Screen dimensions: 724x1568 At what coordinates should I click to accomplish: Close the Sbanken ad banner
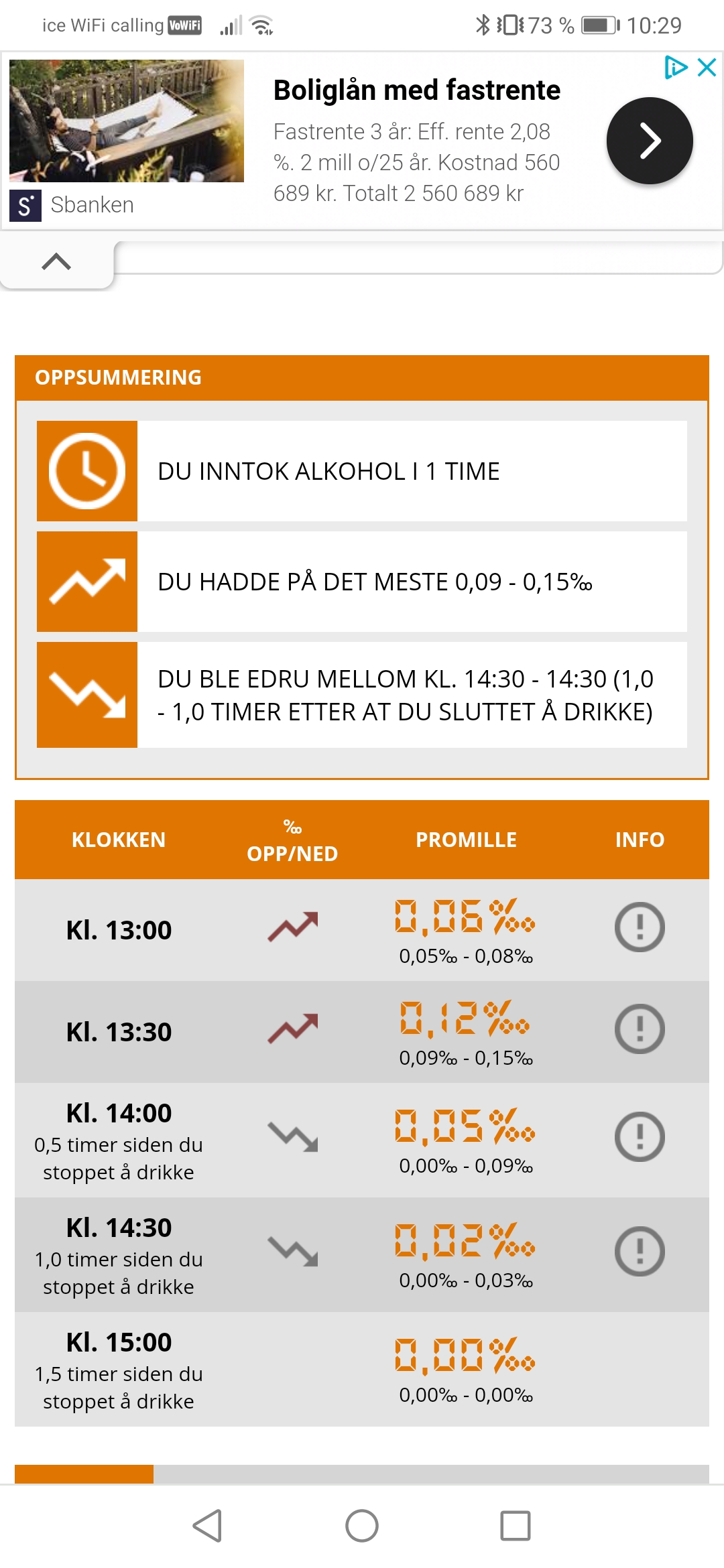click(x=707, y=68)
